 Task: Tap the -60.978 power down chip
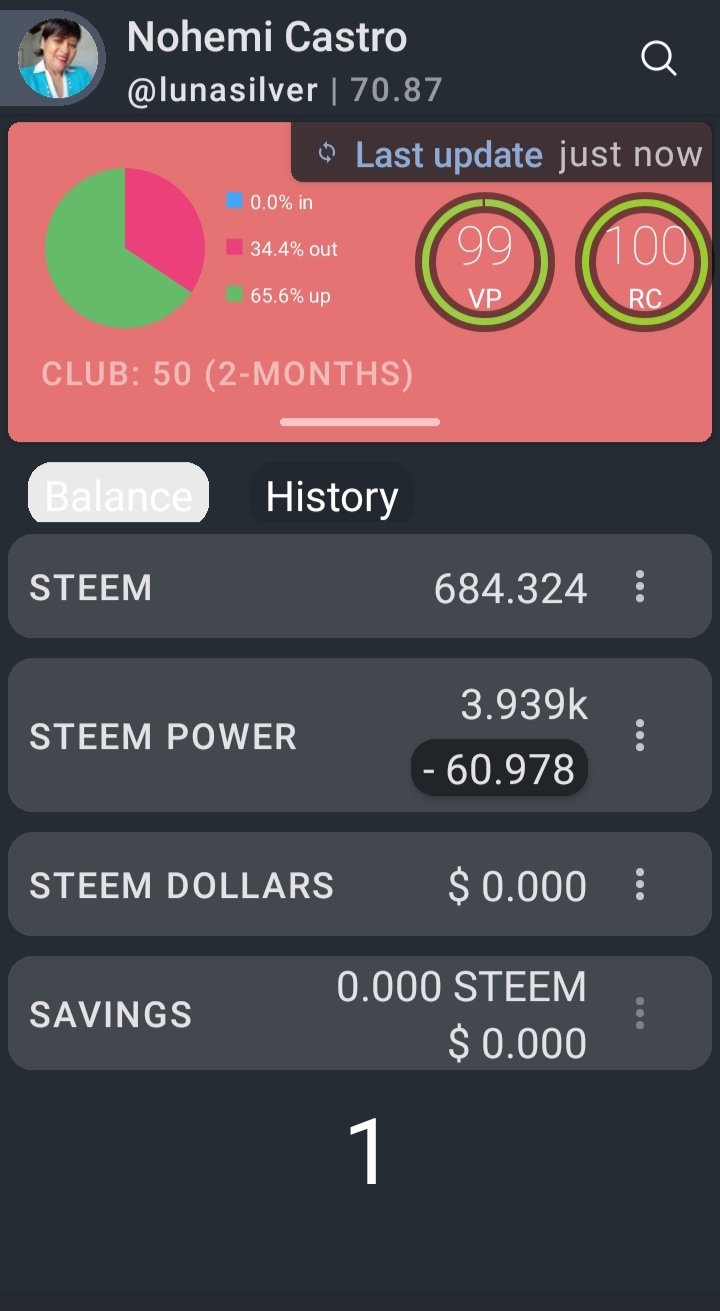tap(499, 769)
